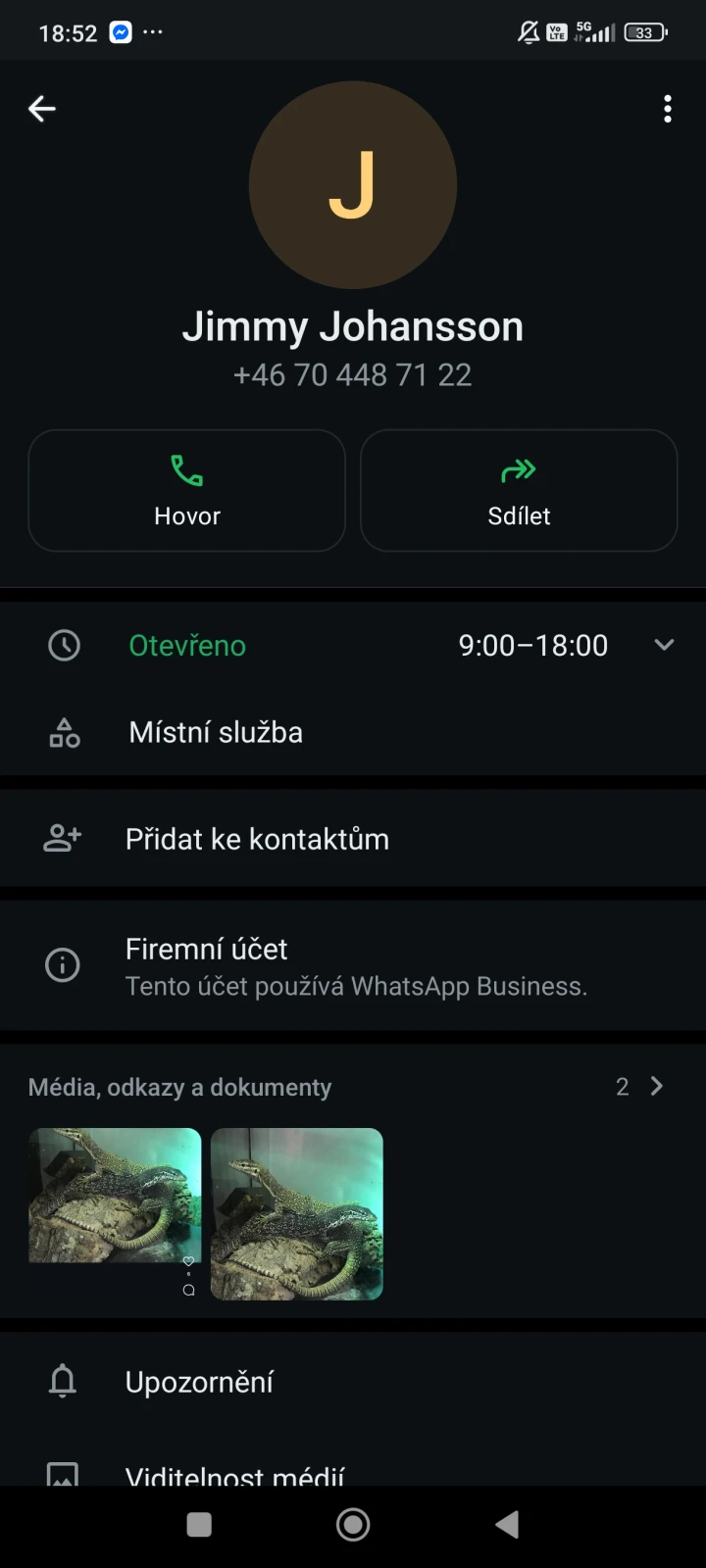Screen dimensions: 706x1568
Task: View the second lizard media thumbnail
Action: click(297, 1213)
